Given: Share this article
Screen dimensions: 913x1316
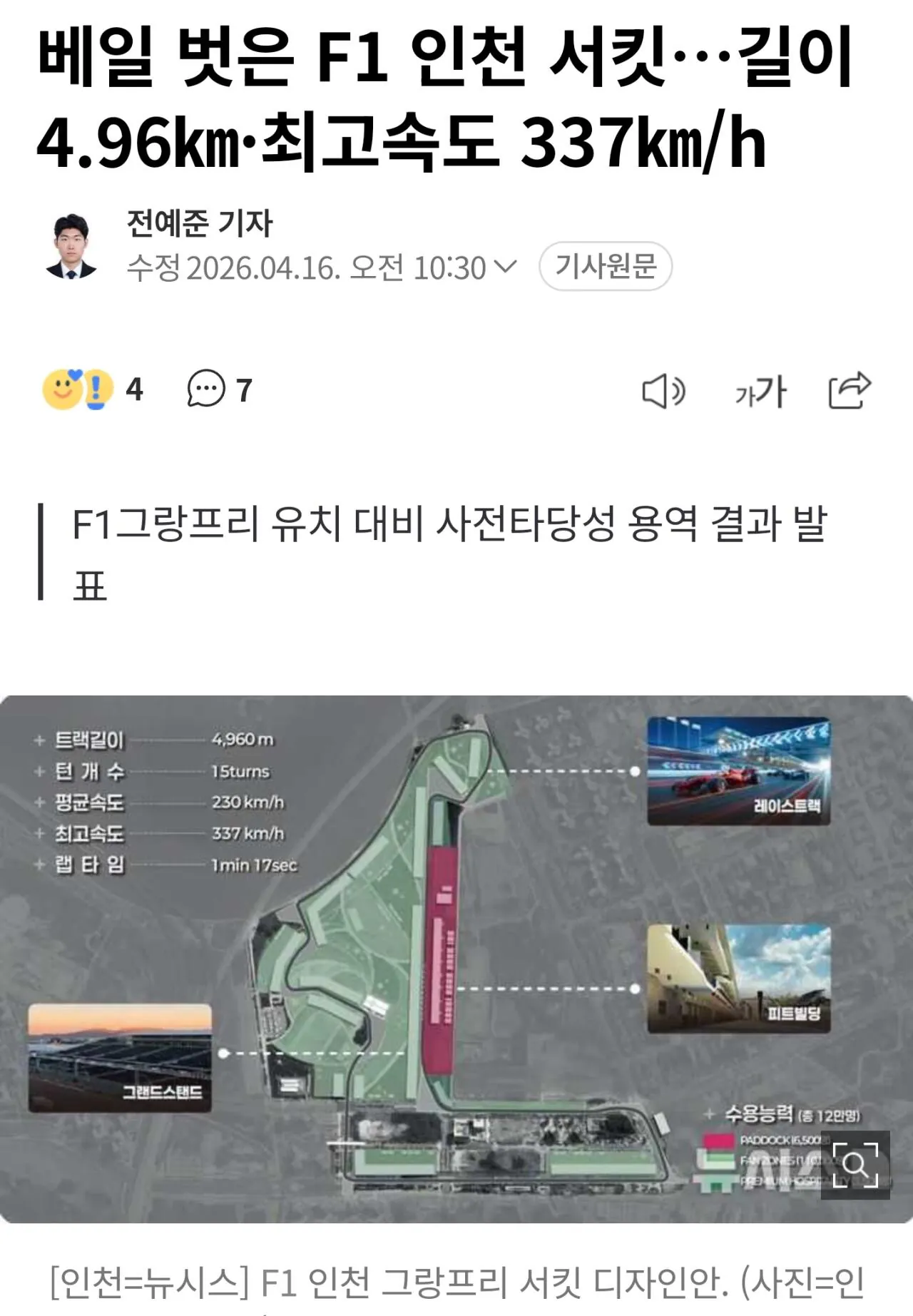Looking at the screenshot, I should (849, 390).
